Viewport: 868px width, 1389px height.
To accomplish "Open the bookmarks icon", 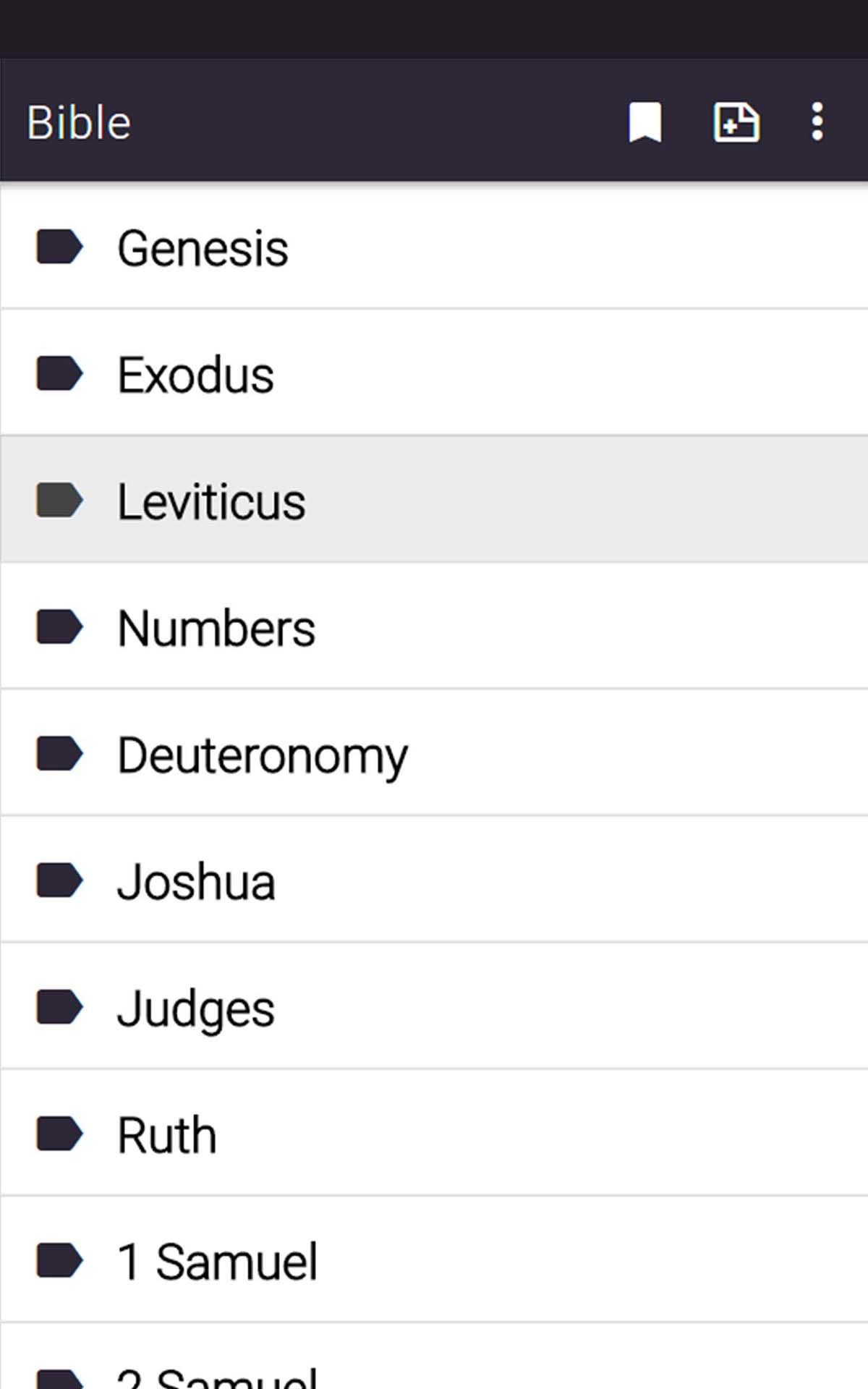I will pos(644,122).
